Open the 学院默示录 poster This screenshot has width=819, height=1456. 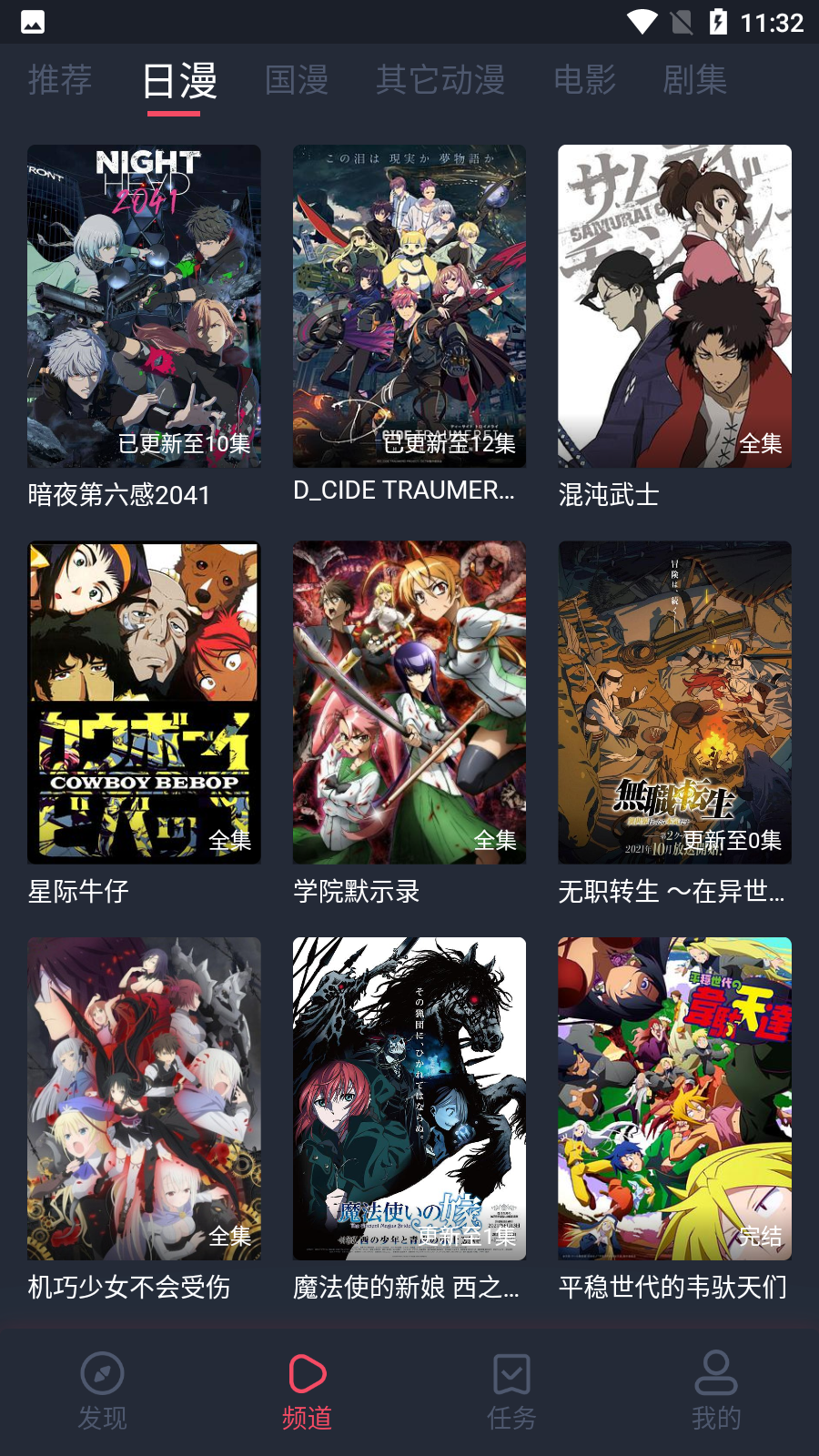pyautogui.click(x=409, y=703)
